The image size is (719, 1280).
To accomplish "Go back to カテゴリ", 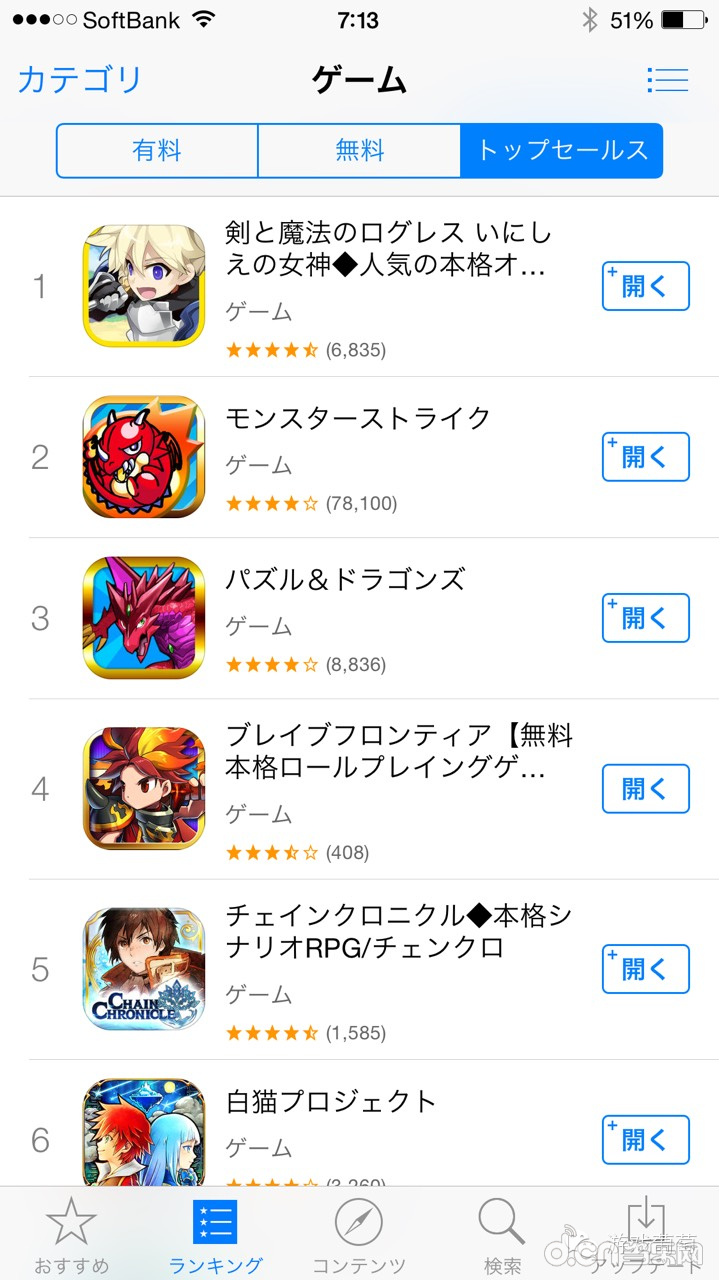I will 80,79.
